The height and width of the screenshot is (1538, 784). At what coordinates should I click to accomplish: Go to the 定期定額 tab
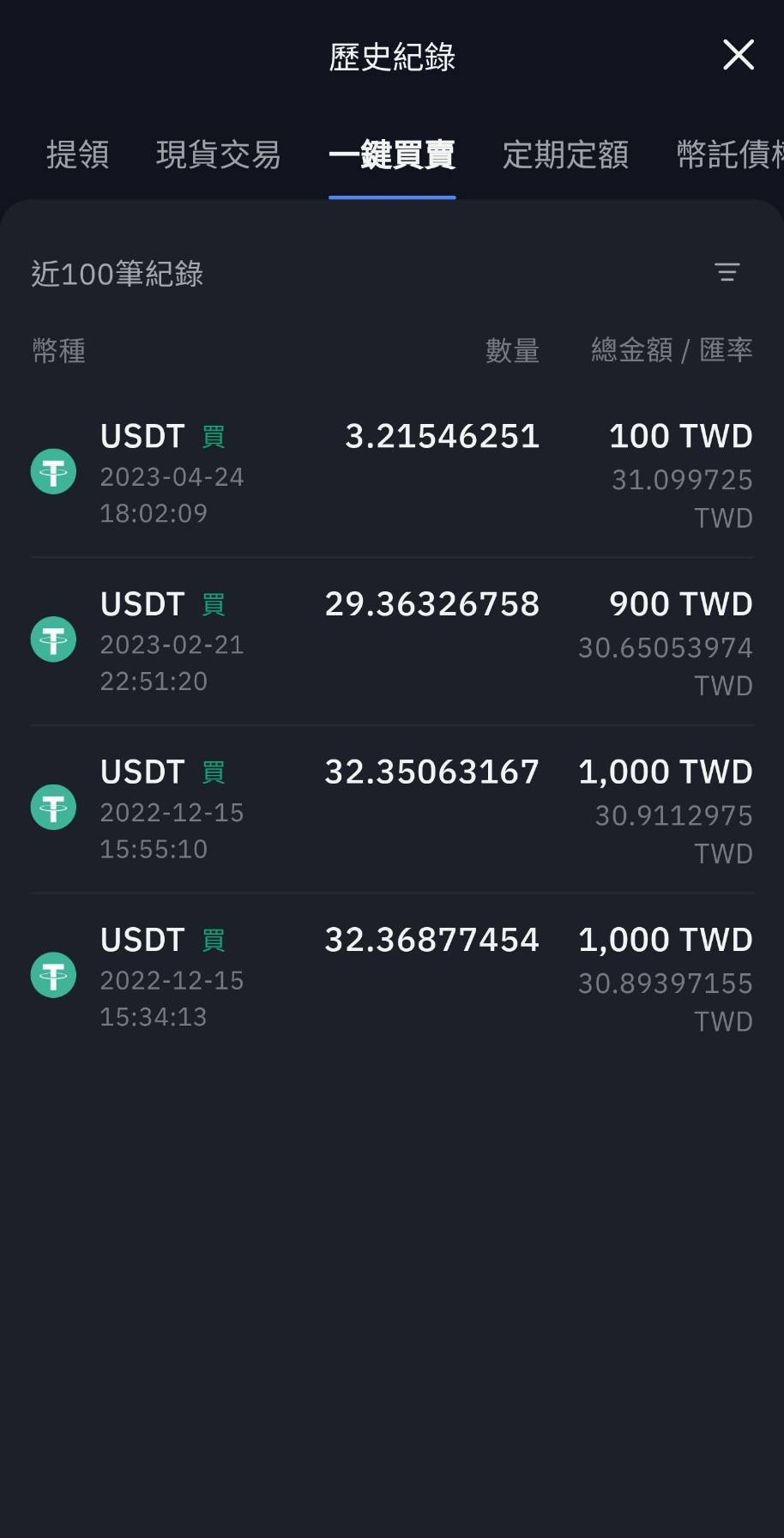pos(565,155)
